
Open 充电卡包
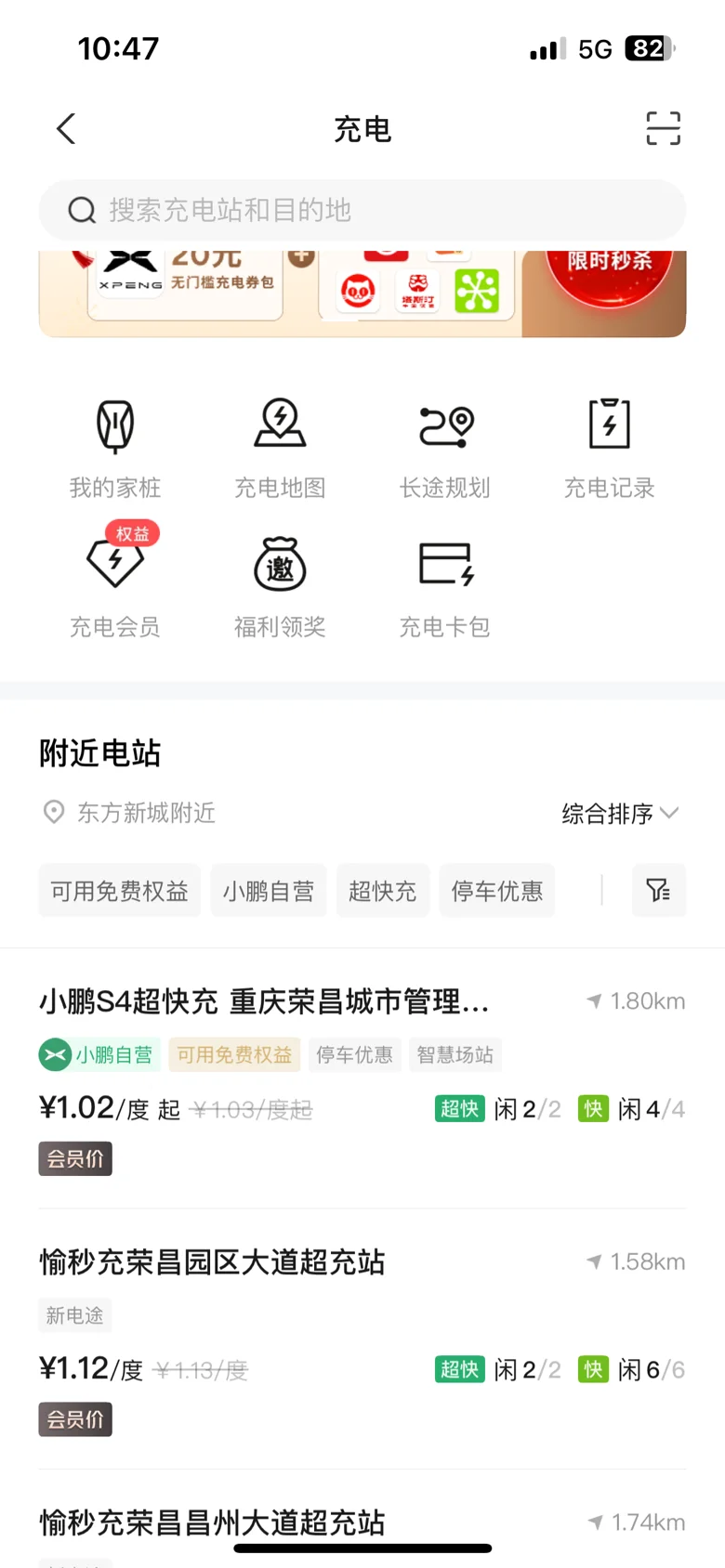click(445, 585)
